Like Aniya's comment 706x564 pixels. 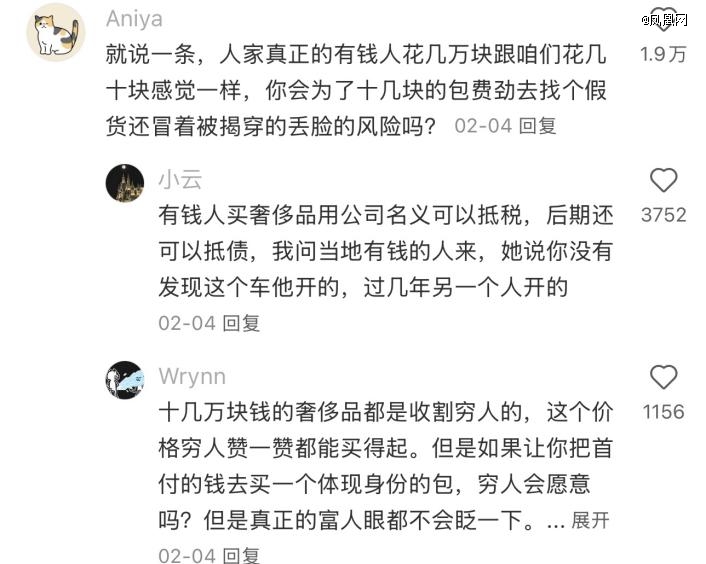663,22
